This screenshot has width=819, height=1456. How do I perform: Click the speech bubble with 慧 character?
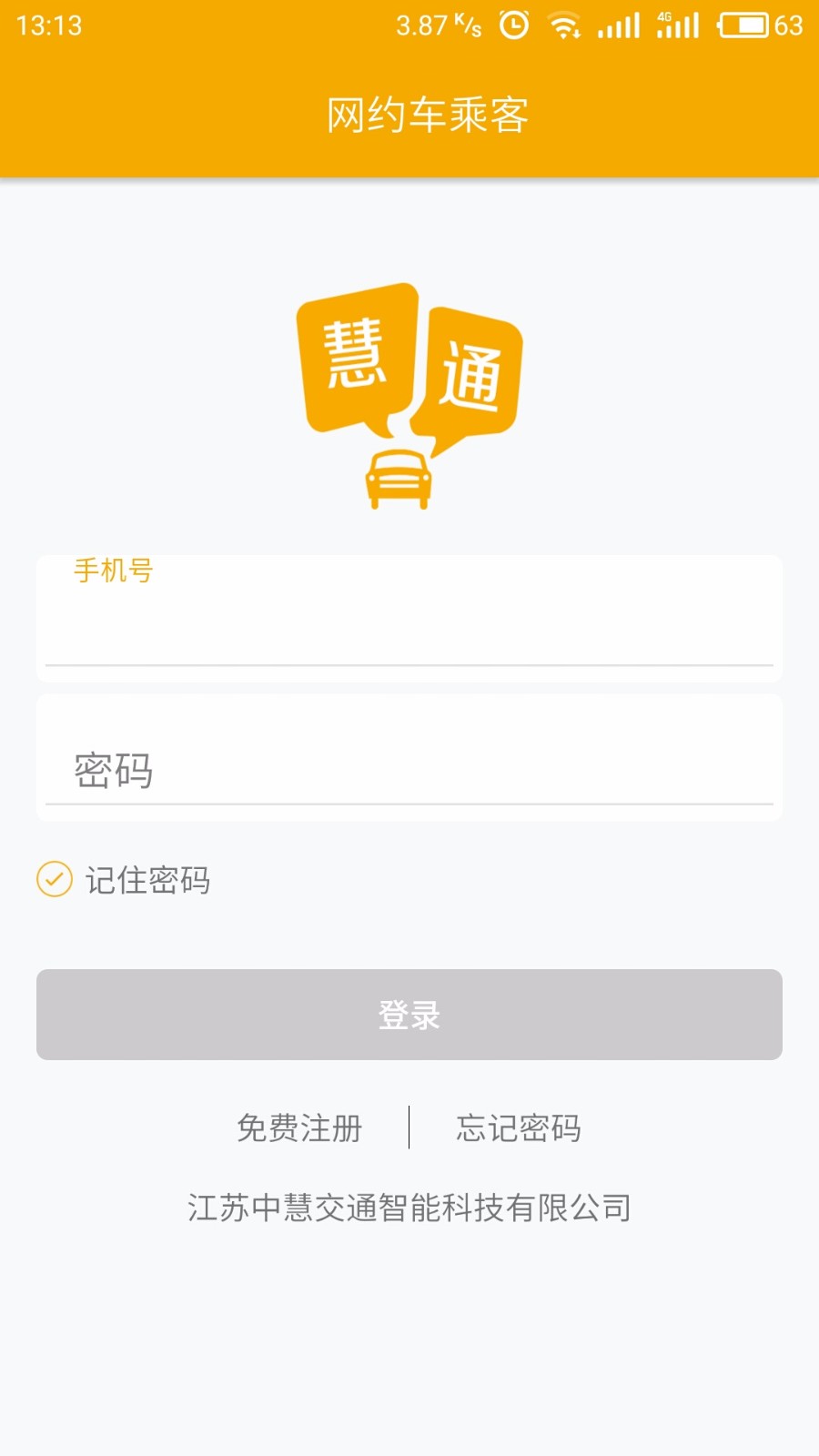click(359, 355)
